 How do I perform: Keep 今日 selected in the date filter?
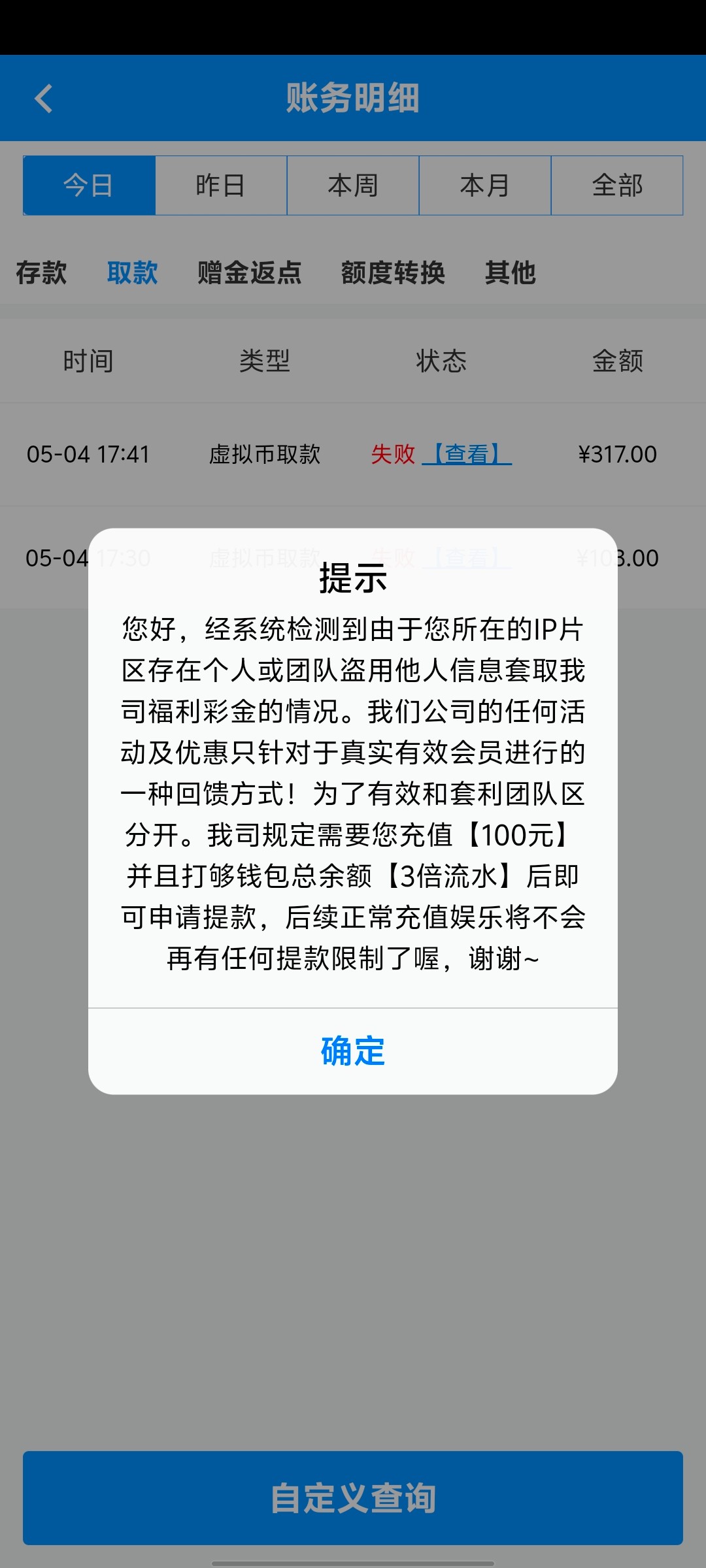89,185
